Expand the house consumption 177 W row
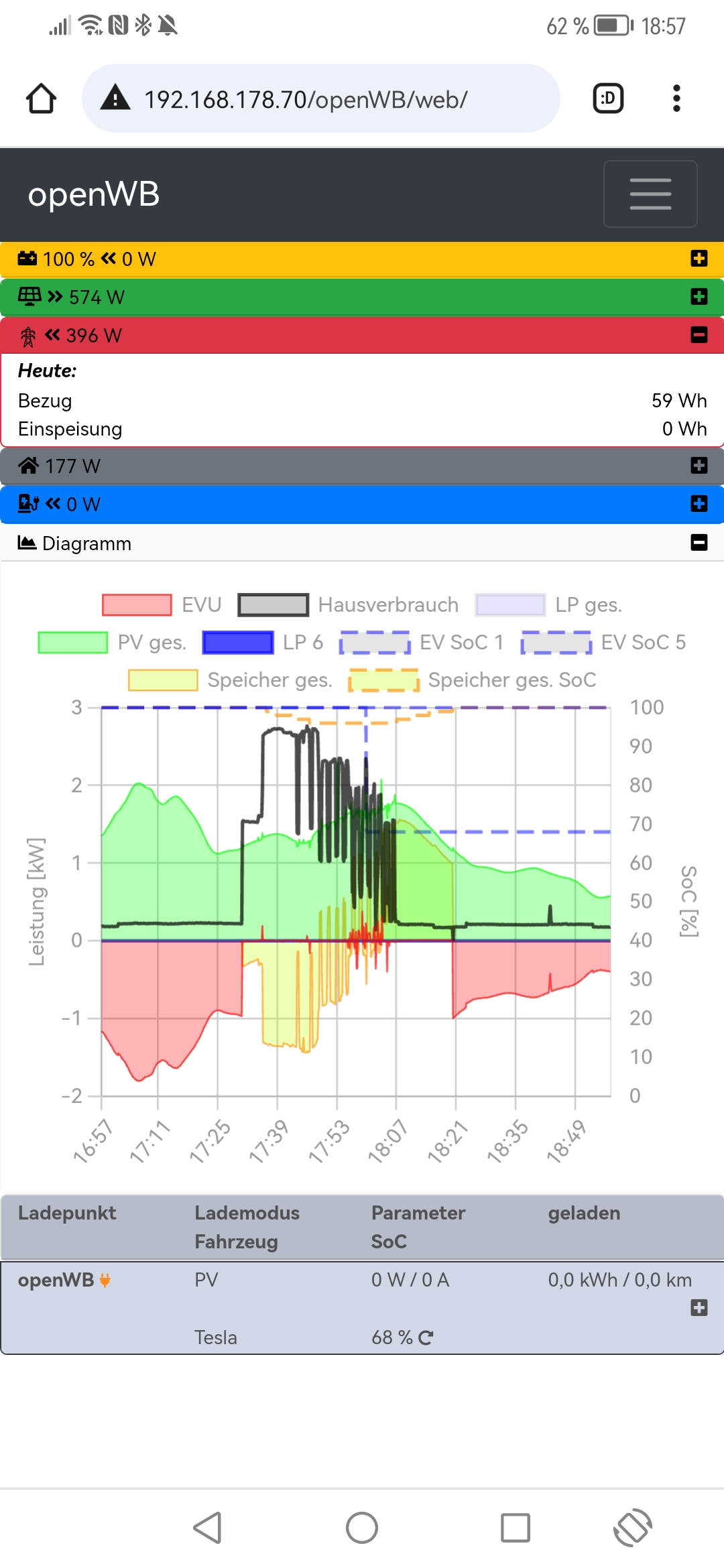724x1568 pixels. tap(699, 466)
